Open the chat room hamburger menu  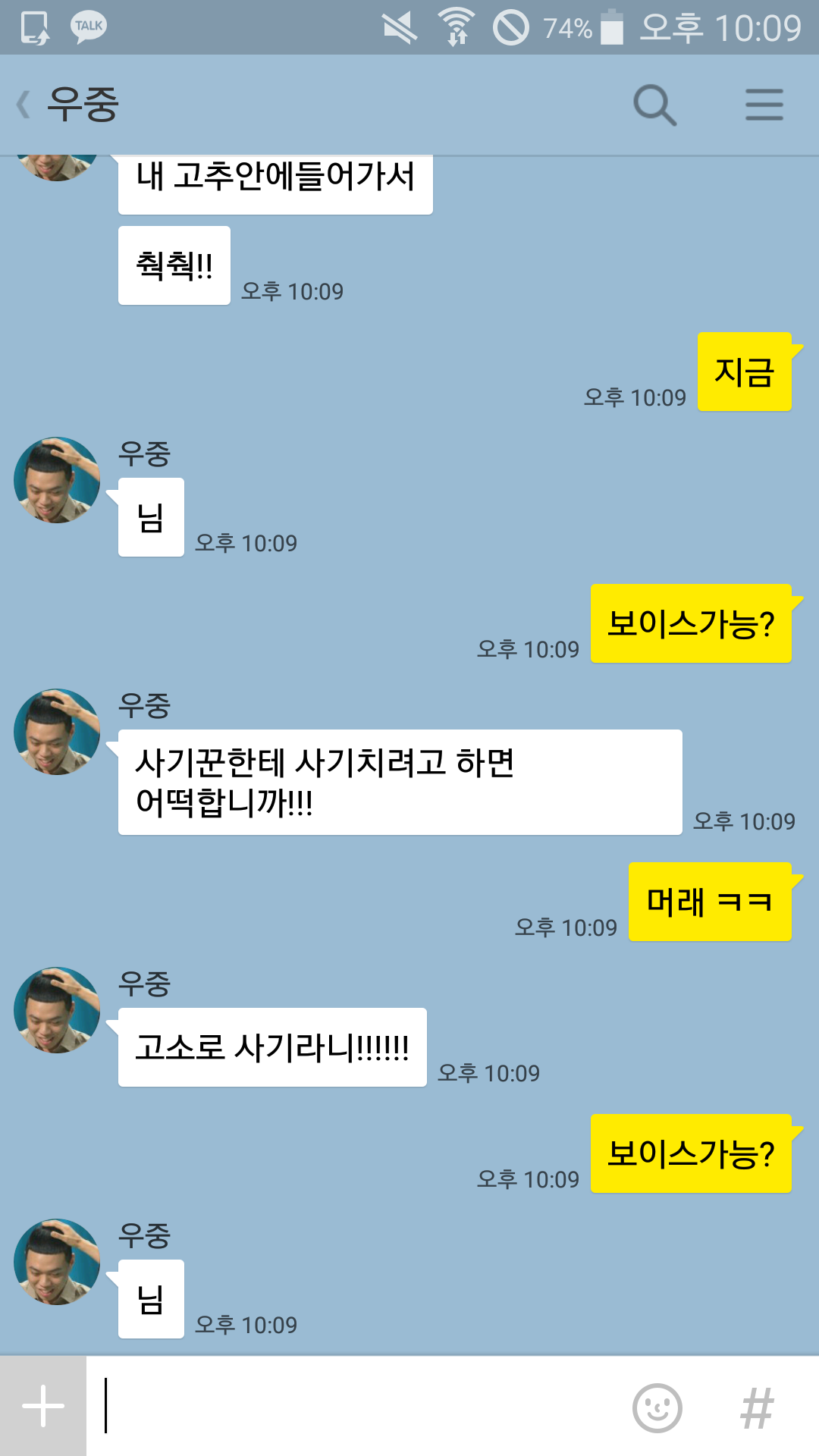coord(764,105)
